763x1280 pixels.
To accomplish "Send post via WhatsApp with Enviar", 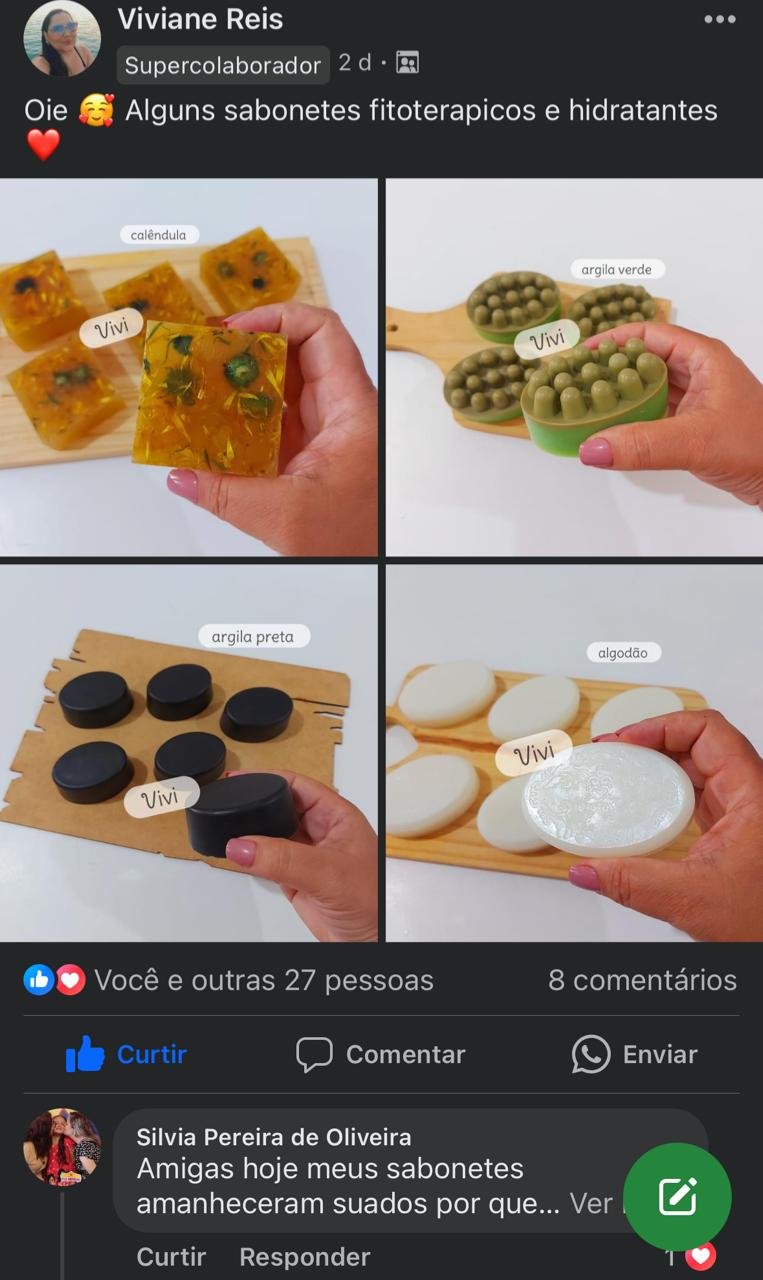I will (635, 1054).
